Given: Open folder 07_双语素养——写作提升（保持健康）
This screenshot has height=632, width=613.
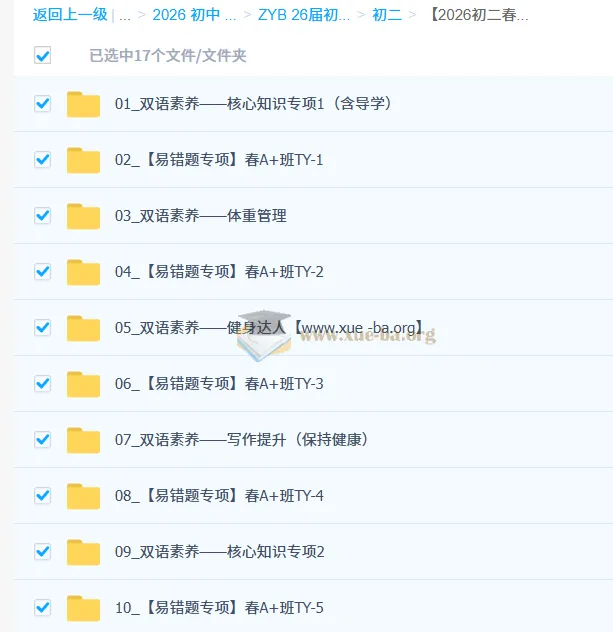Looking at the screenshot, I should point(242,440).
